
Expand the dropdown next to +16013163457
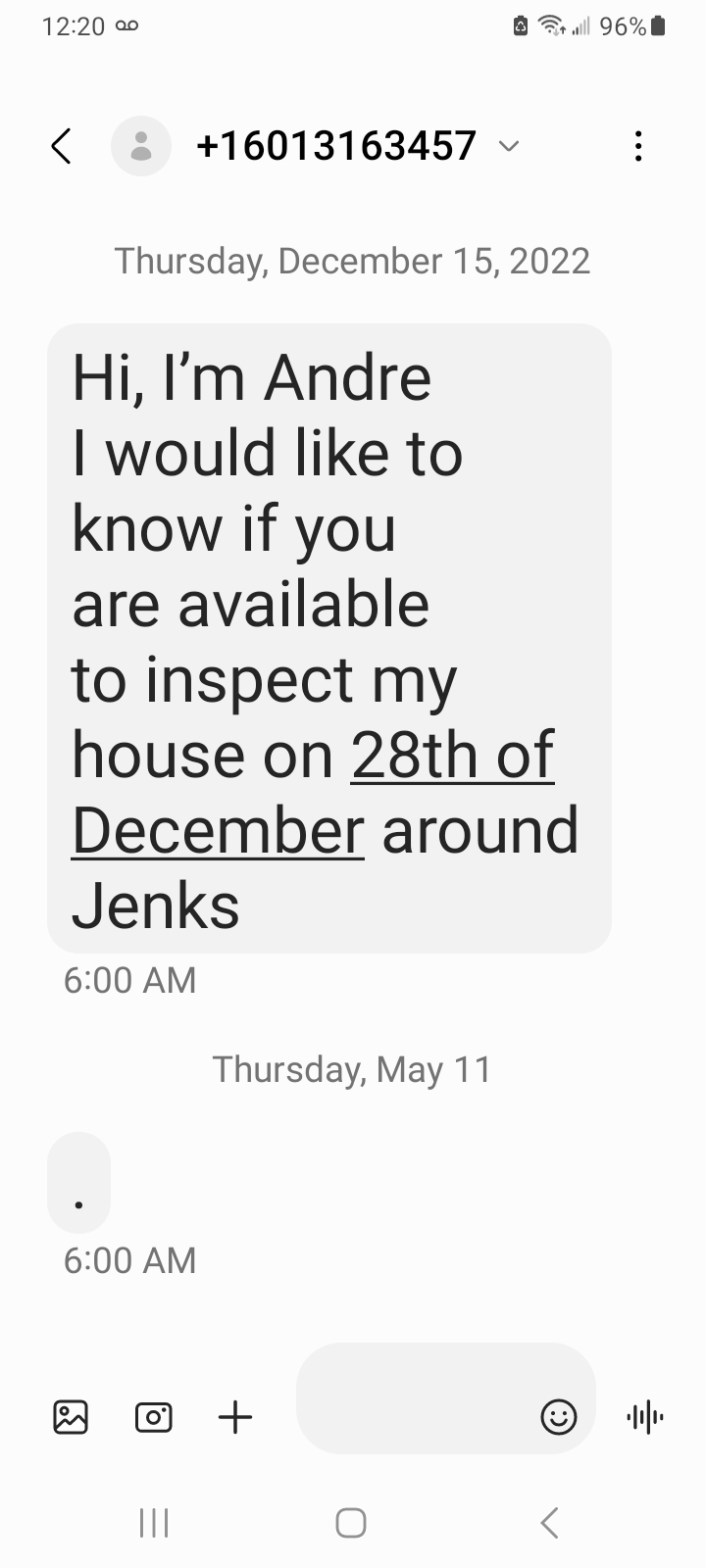[x=508, y=147]
